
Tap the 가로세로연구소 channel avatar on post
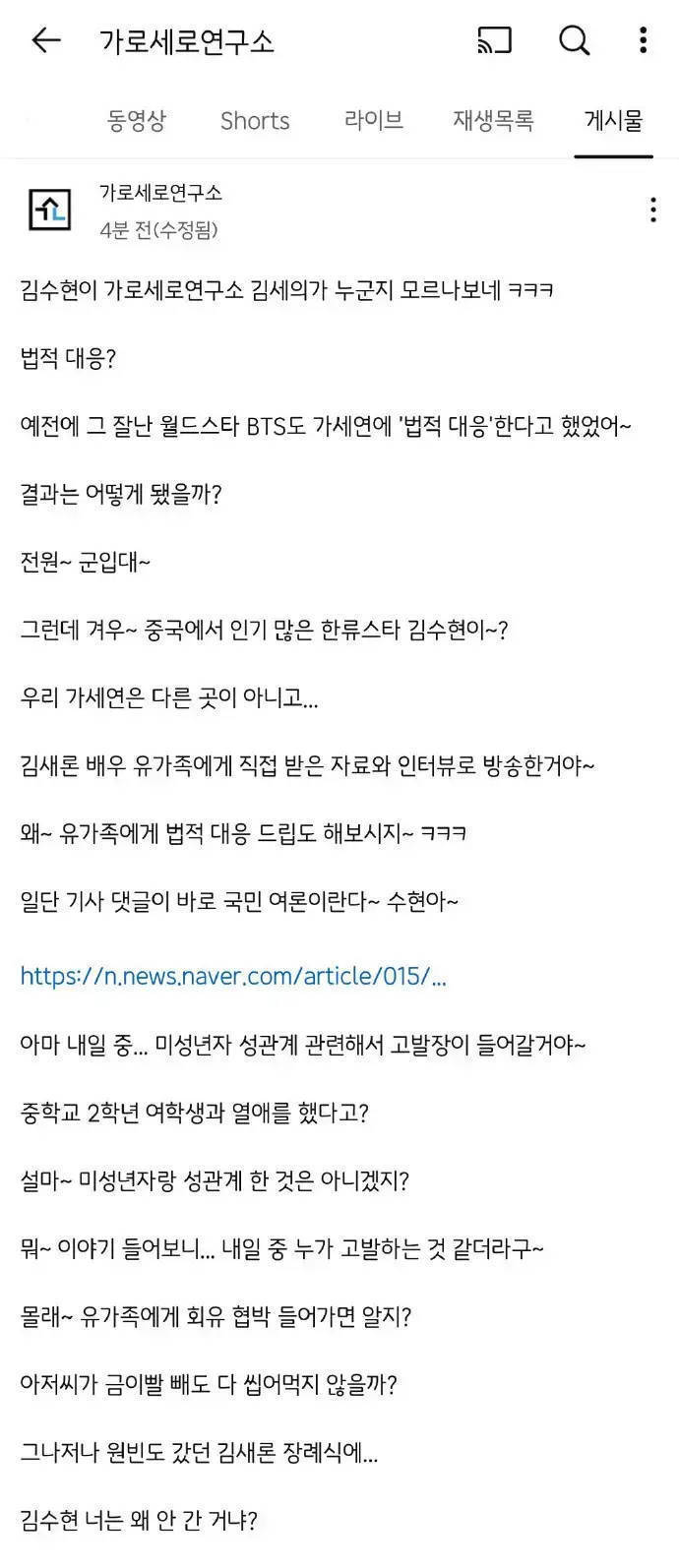pyautogui.click(x=49, y=208)
